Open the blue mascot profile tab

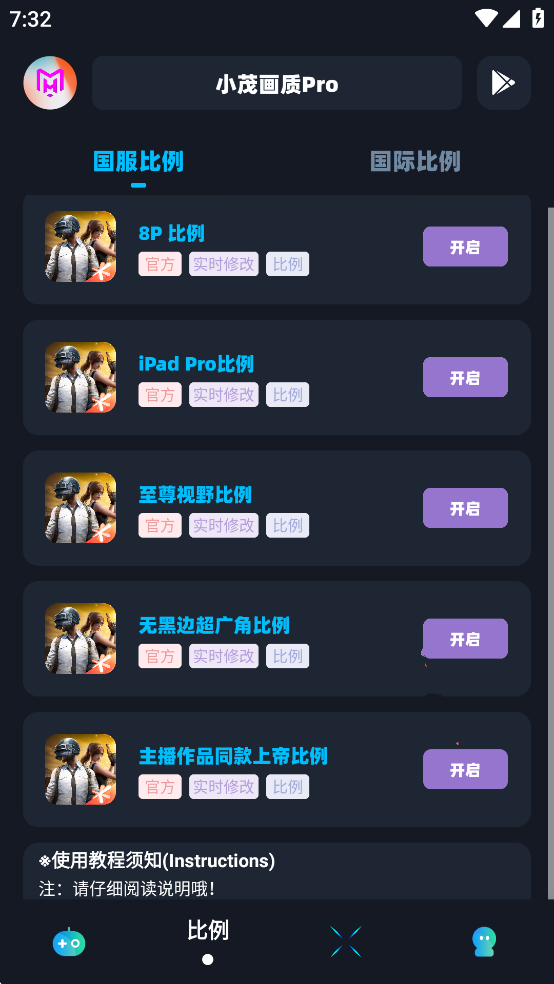[484, 941]
